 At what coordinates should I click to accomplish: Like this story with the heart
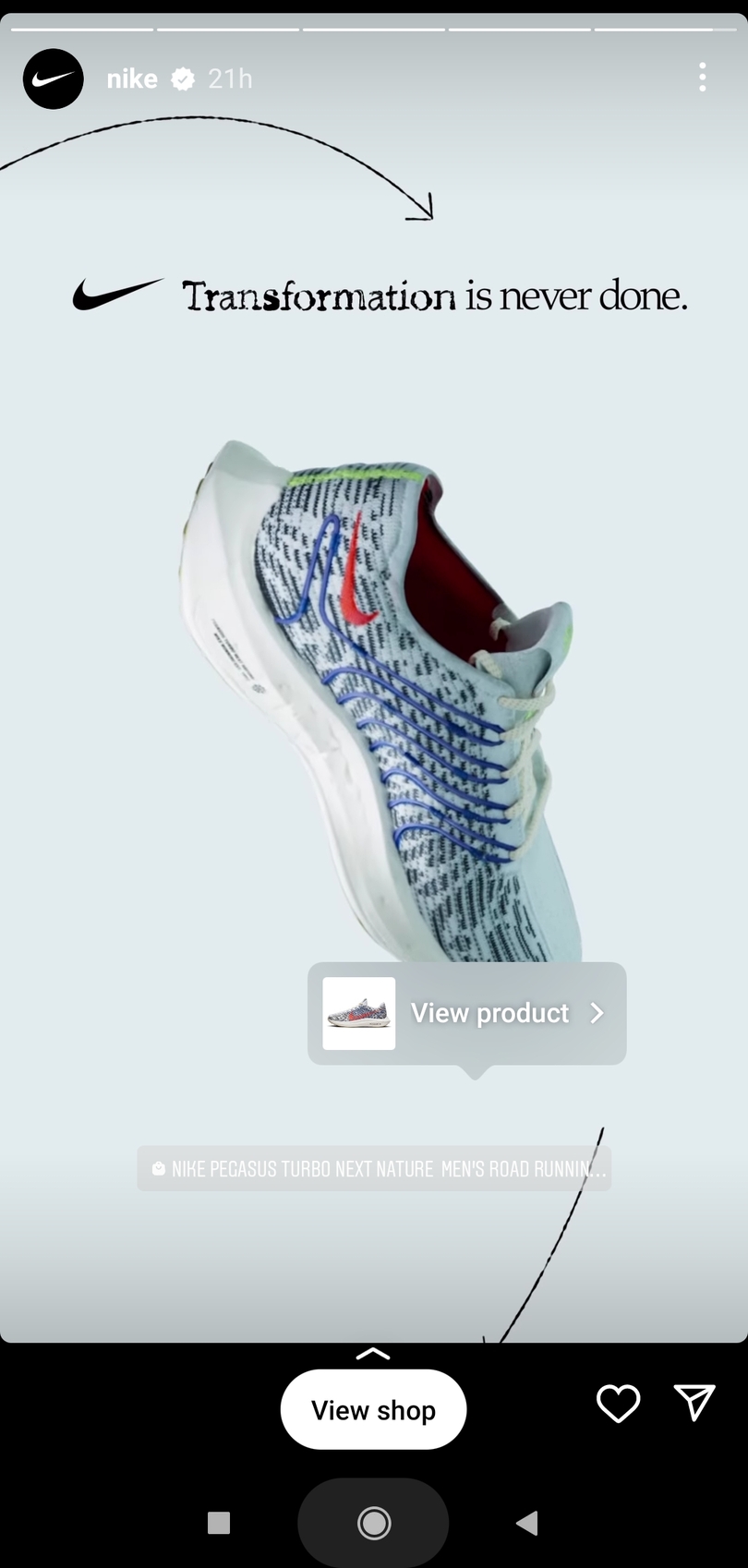618,1404
